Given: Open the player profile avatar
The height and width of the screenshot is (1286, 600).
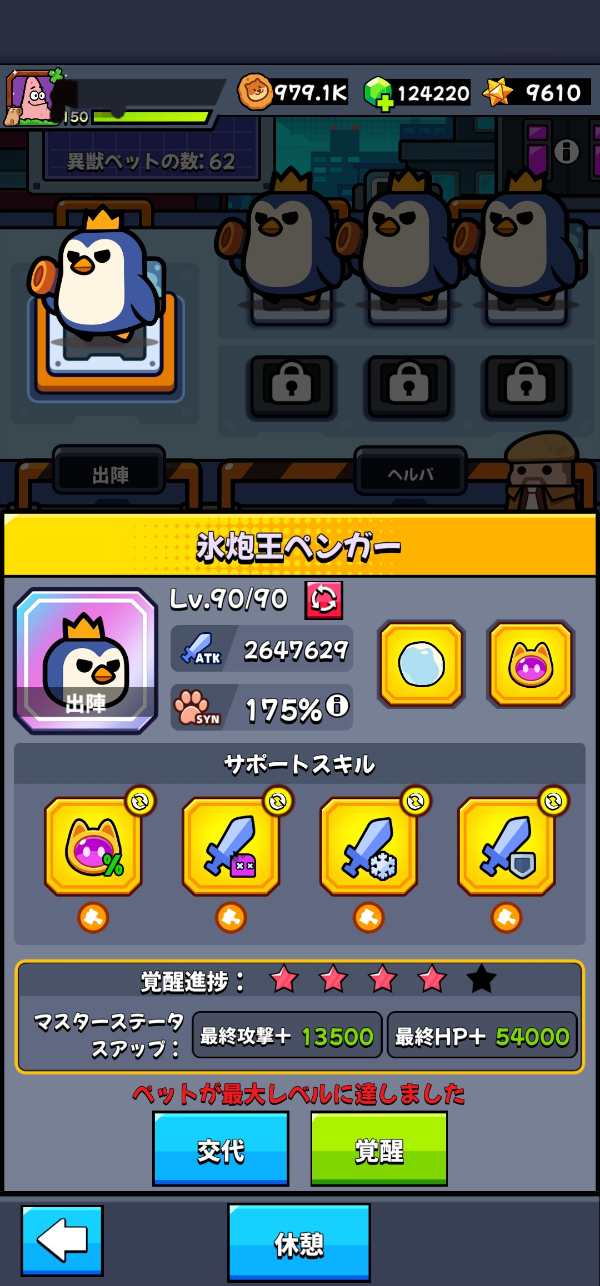Looking at the screenshot, I should click(x=32, y=97).
